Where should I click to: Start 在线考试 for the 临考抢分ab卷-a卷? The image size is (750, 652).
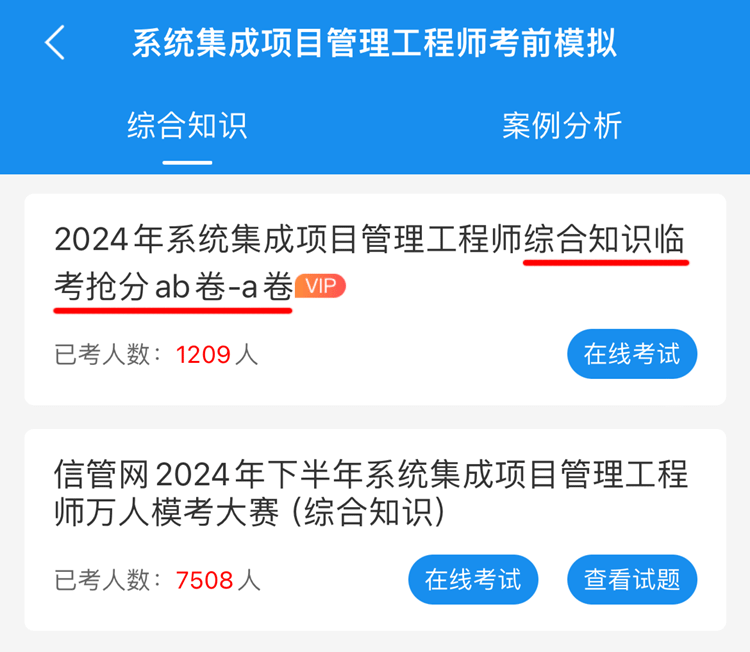(631, 354)
